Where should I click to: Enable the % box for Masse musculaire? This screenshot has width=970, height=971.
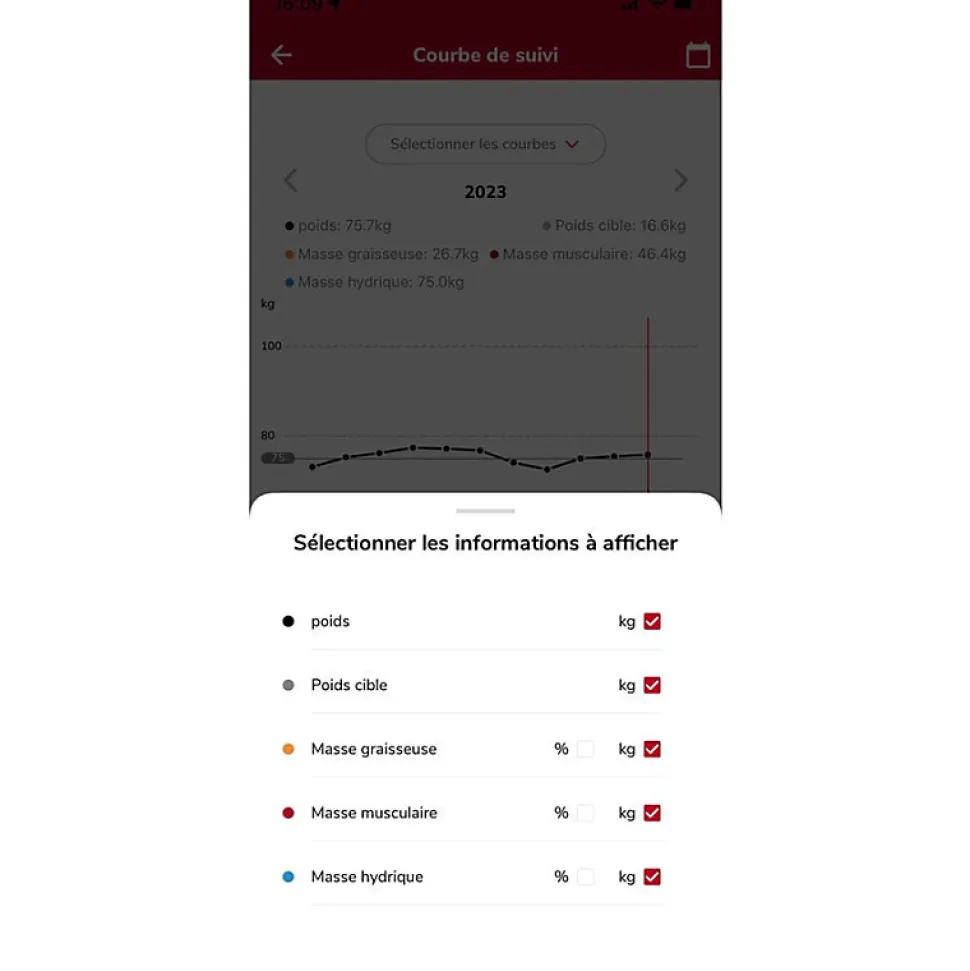point(585,813)
